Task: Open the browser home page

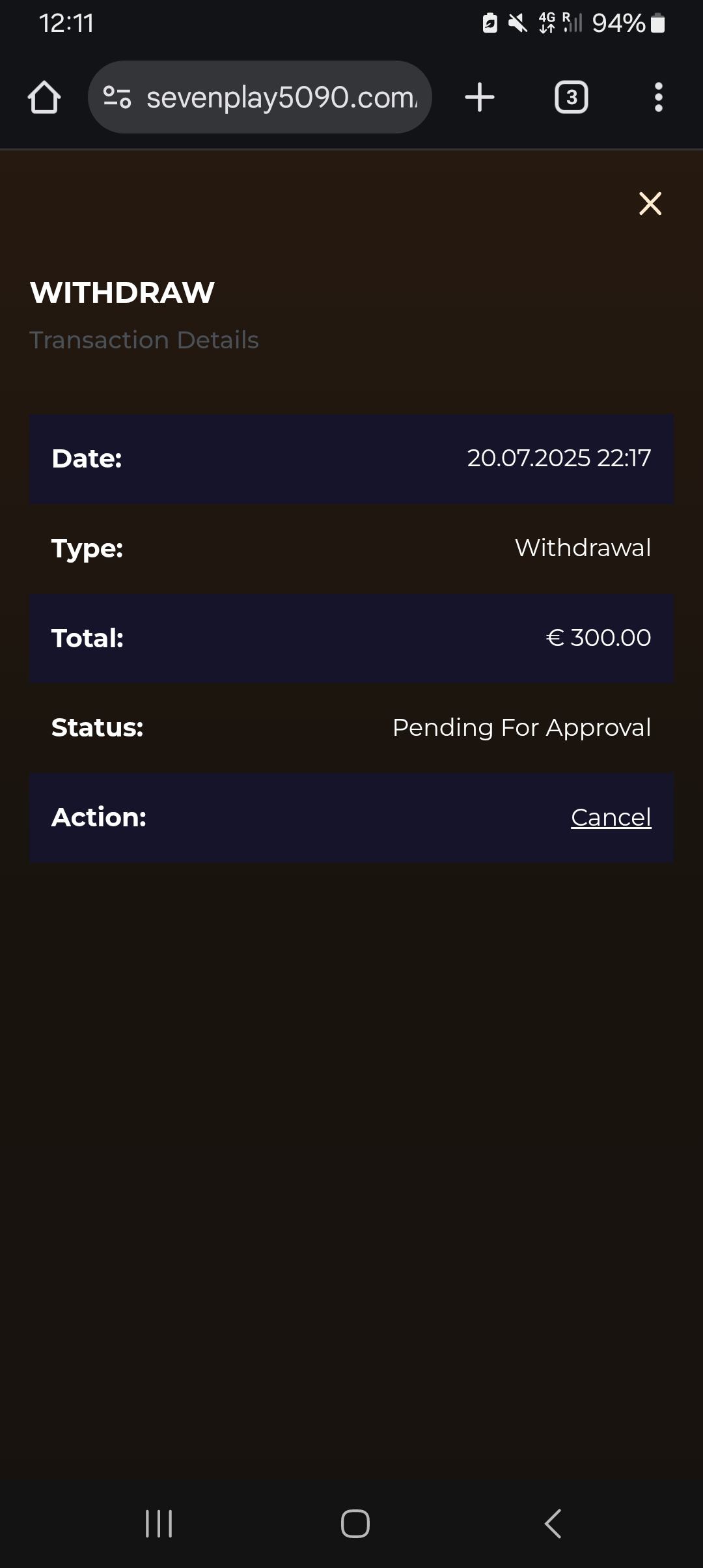Action: pos(44,98)
